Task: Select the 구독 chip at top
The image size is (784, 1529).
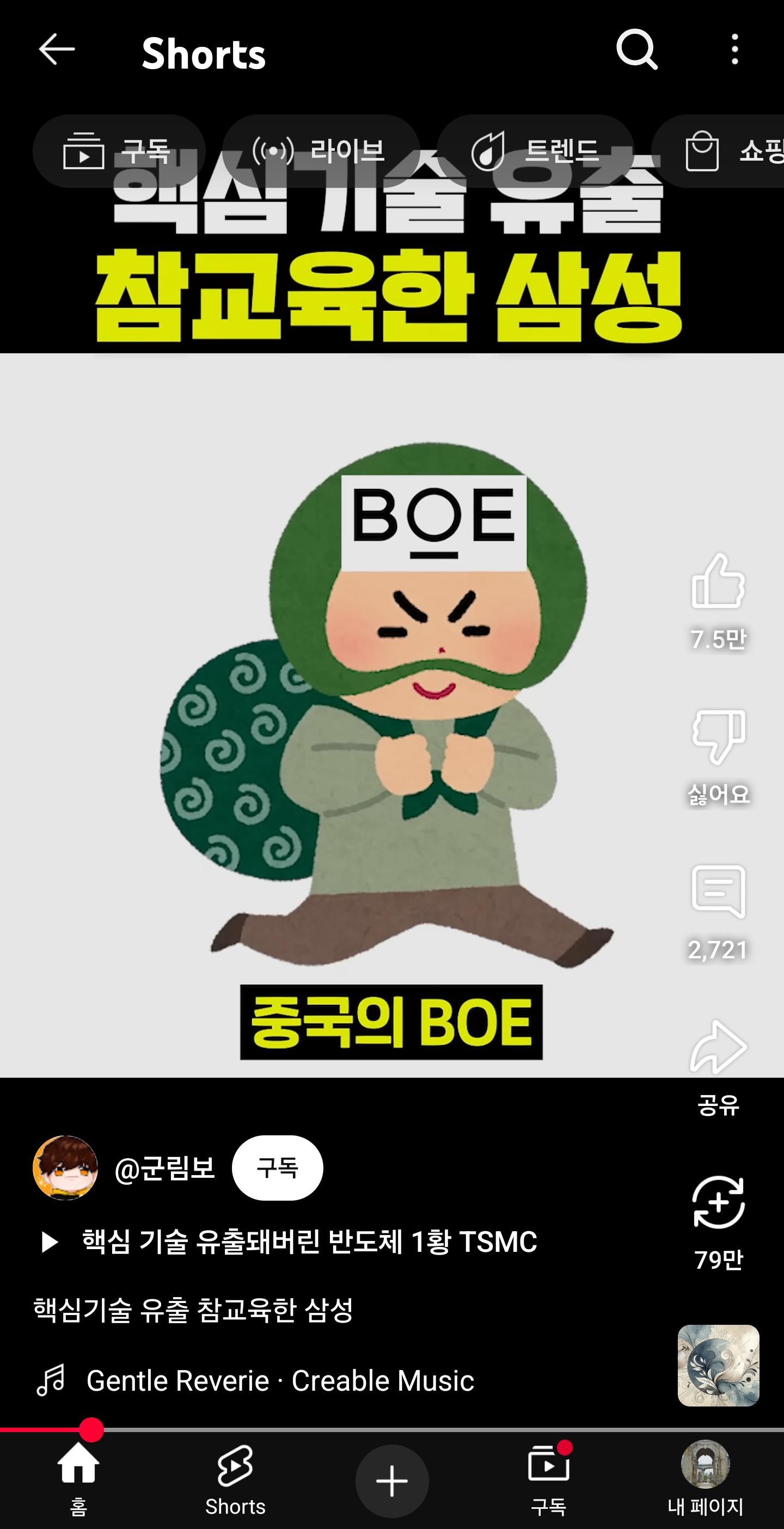Action: point(119,151)
